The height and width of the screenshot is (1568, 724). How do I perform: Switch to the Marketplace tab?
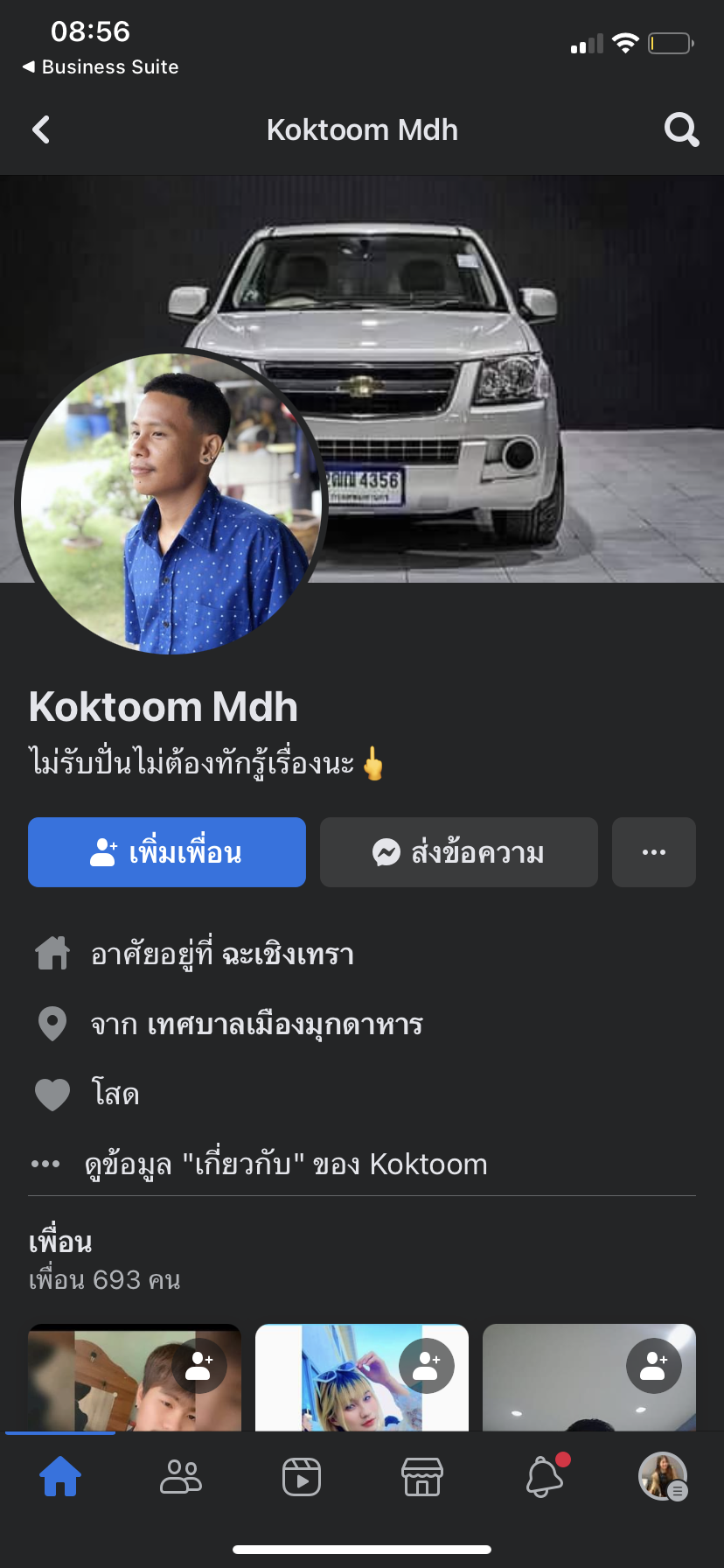pyautogui.click(x=422, y=1477)
